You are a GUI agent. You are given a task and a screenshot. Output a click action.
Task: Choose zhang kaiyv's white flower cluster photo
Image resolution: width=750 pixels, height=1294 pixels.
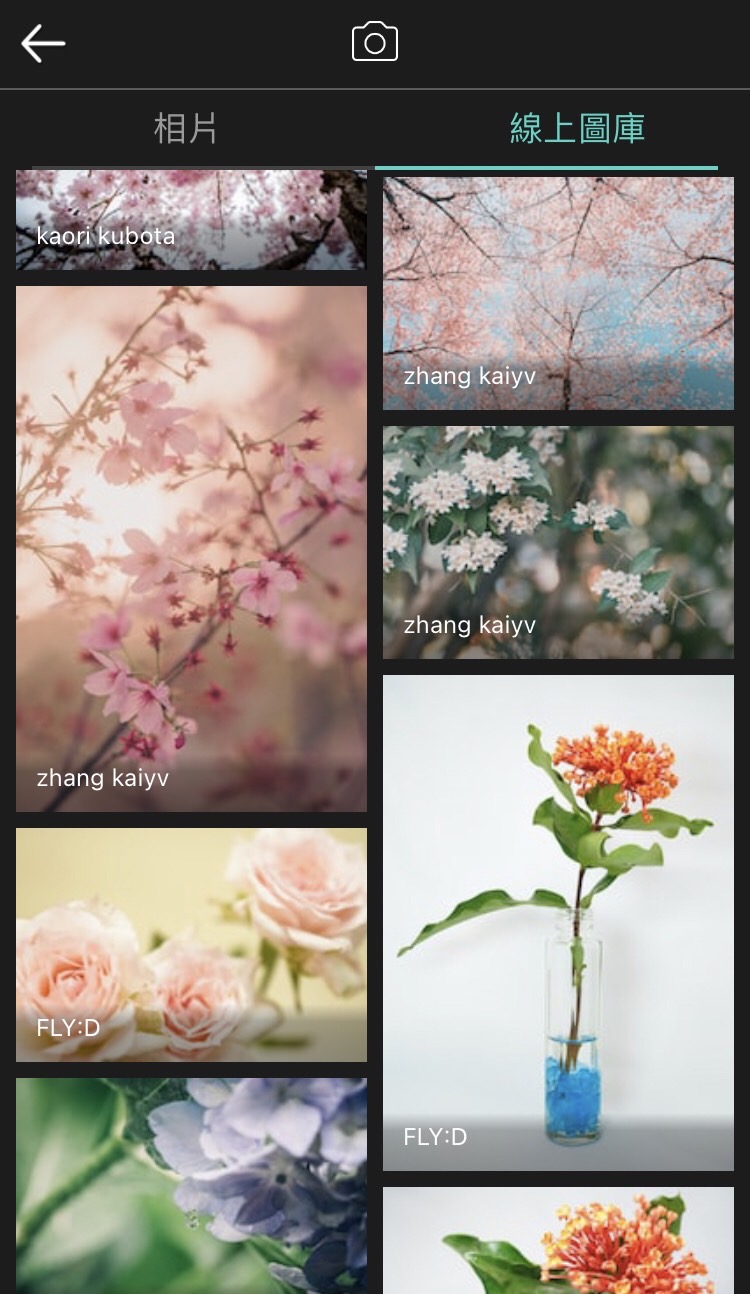tap(558, 542)
